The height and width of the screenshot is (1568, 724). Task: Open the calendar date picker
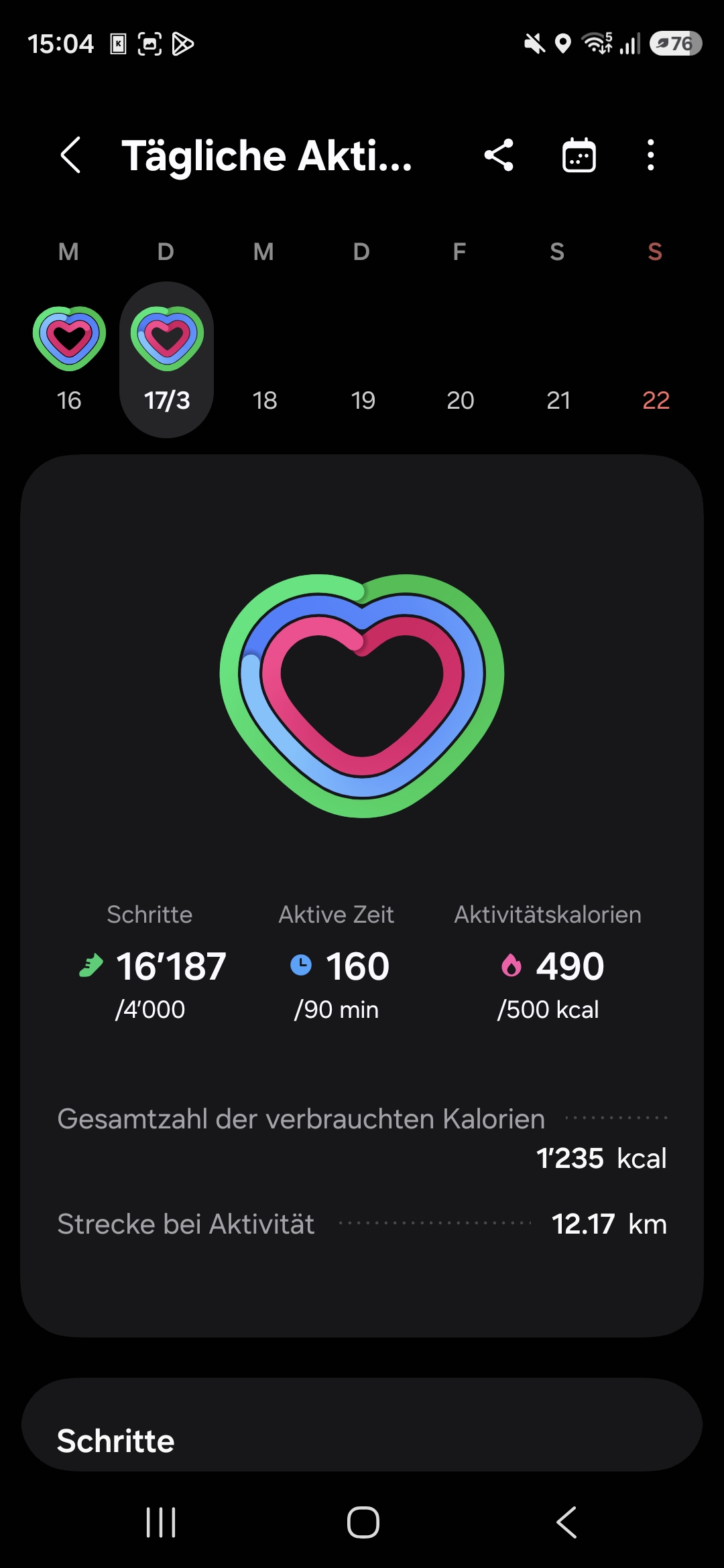[x=579, y=155]
